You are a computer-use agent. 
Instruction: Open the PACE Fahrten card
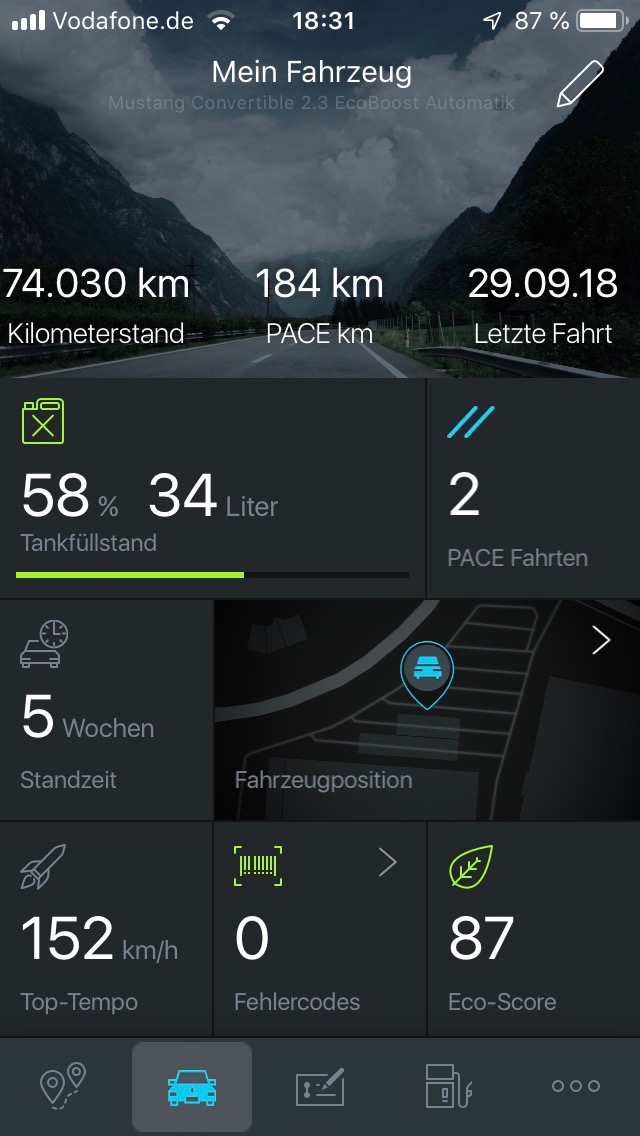533,488
